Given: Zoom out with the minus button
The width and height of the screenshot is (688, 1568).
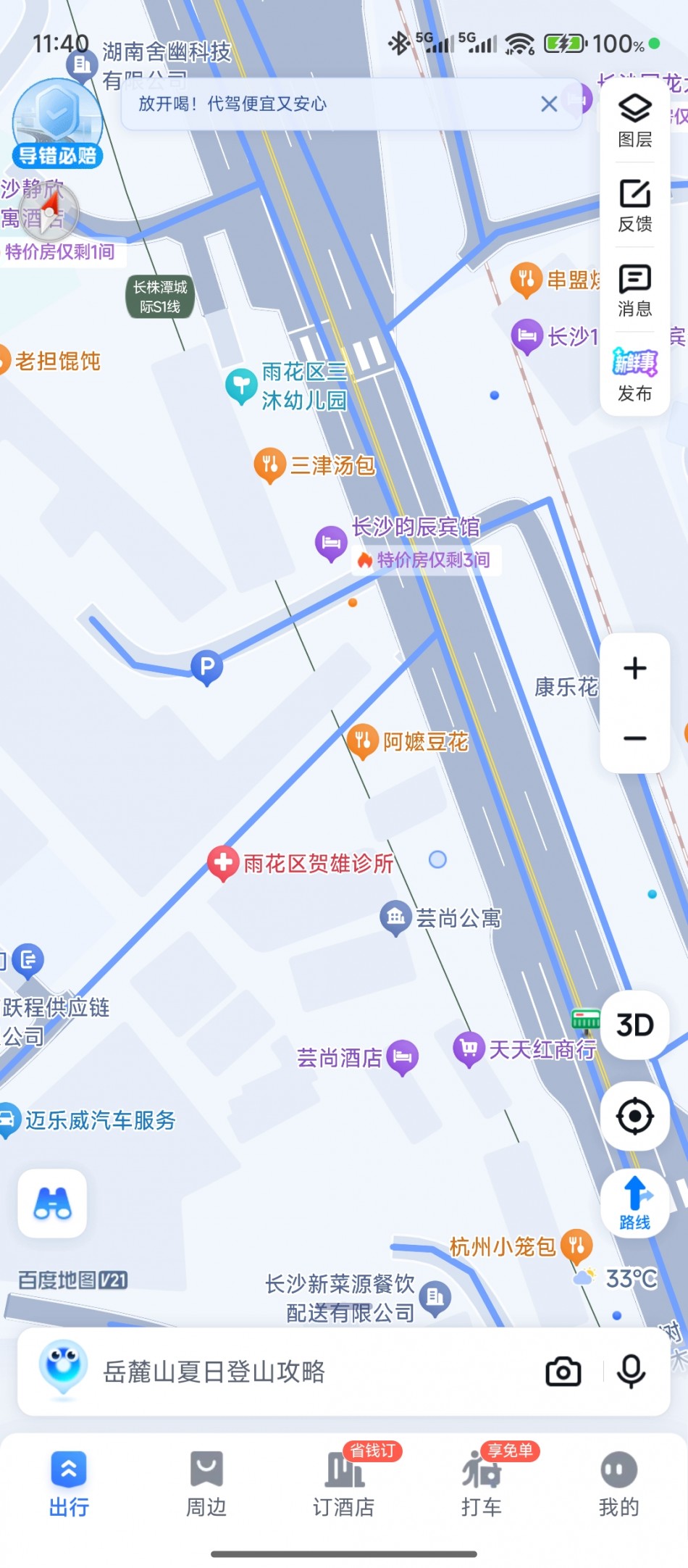Looking at the screenshot, I should tap(634, 738).
